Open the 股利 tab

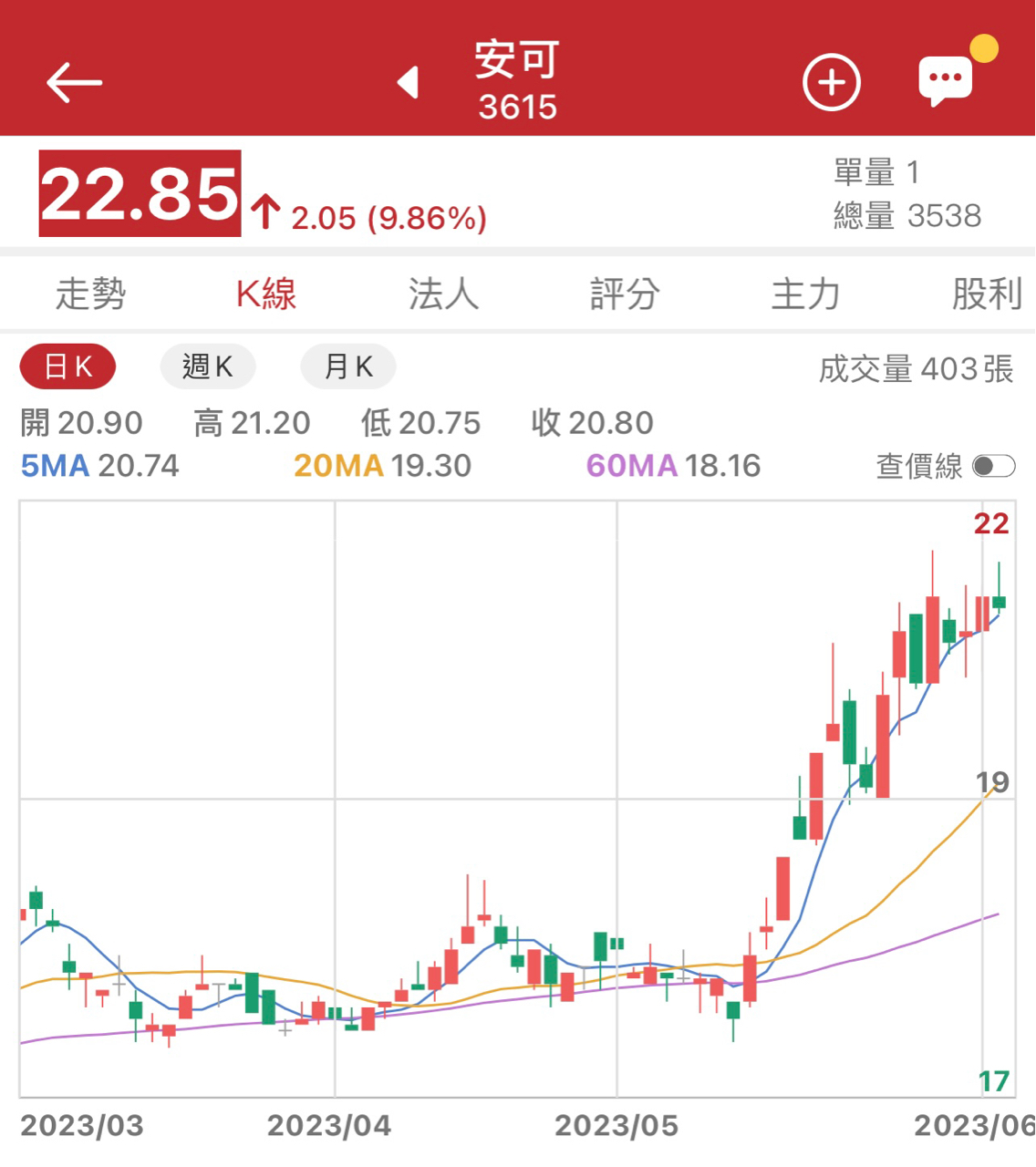(986, 294)
